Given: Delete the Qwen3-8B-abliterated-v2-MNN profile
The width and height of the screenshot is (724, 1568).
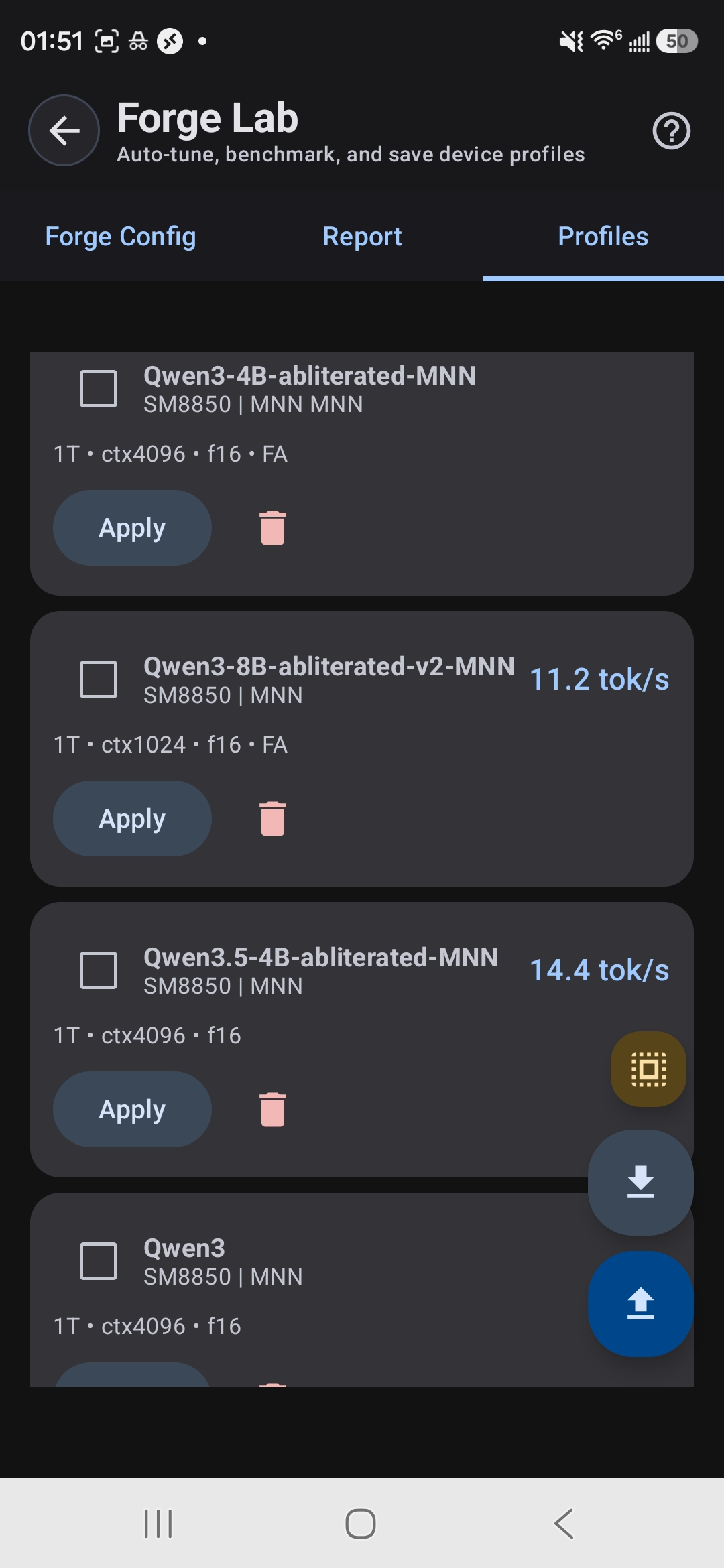Looking at the screenshot, I should tap(272, 818).
